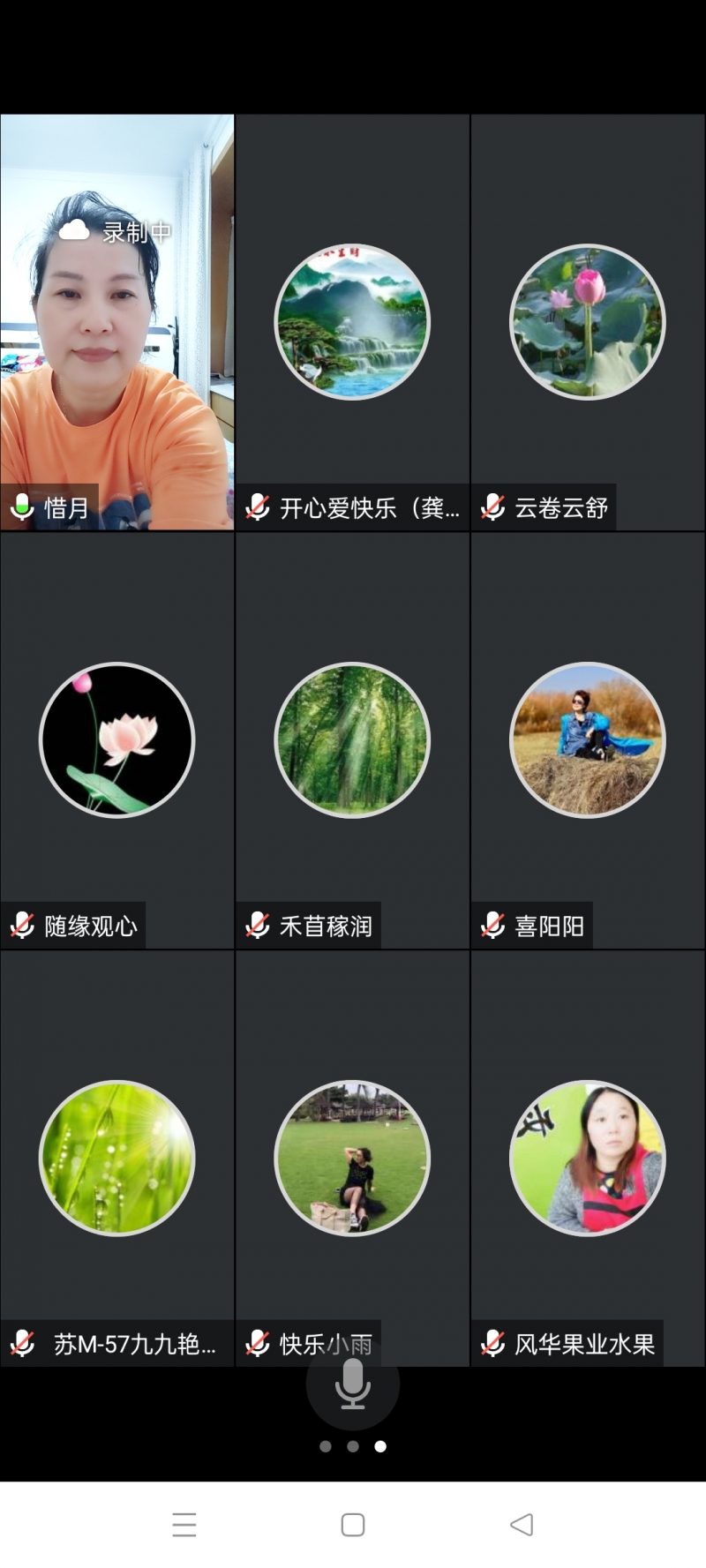Tap the floating microphone button

(x=352, y=1384)
